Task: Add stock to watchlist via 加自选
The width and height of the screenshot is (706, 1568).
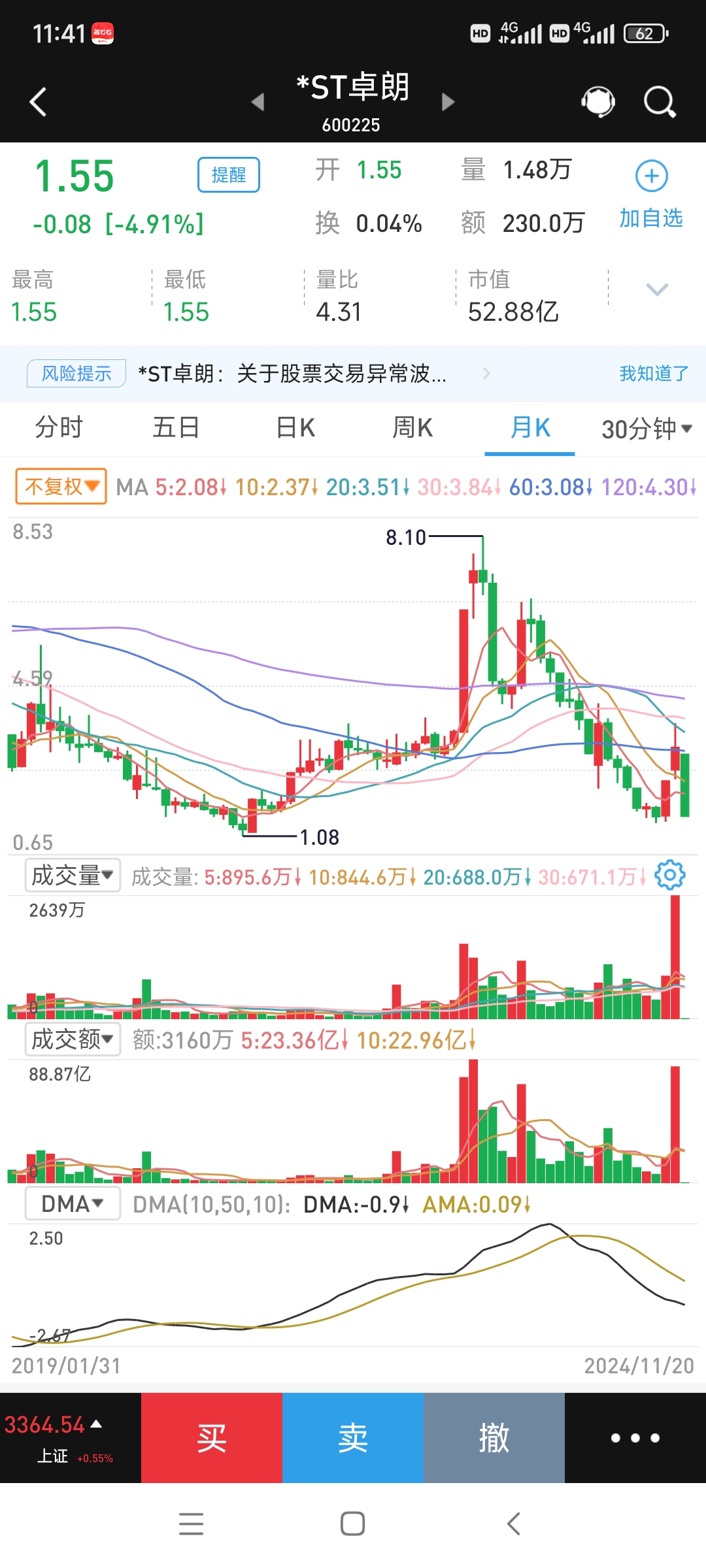Action: (651, 193)
